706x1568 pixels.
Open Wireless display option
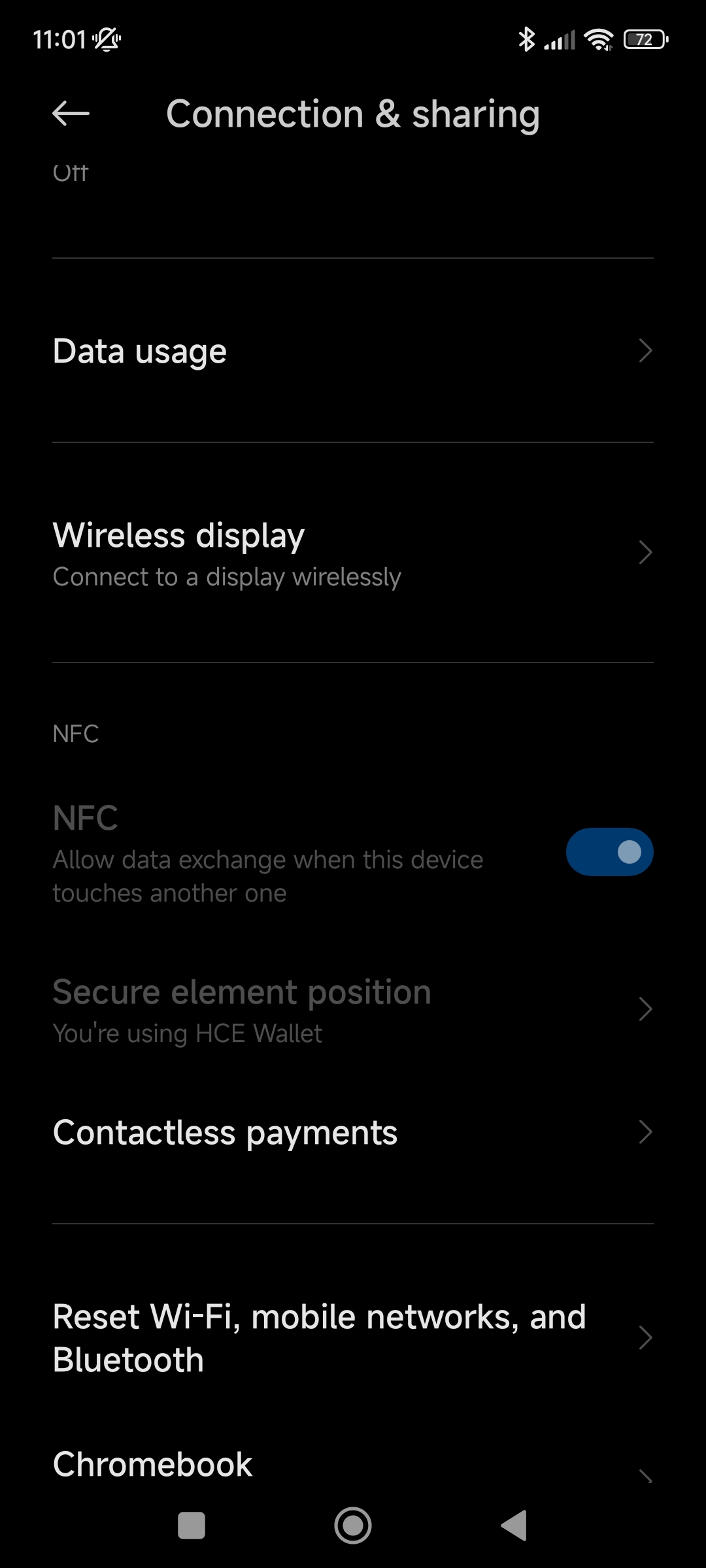pyautogui.click(x=353, y=553)
